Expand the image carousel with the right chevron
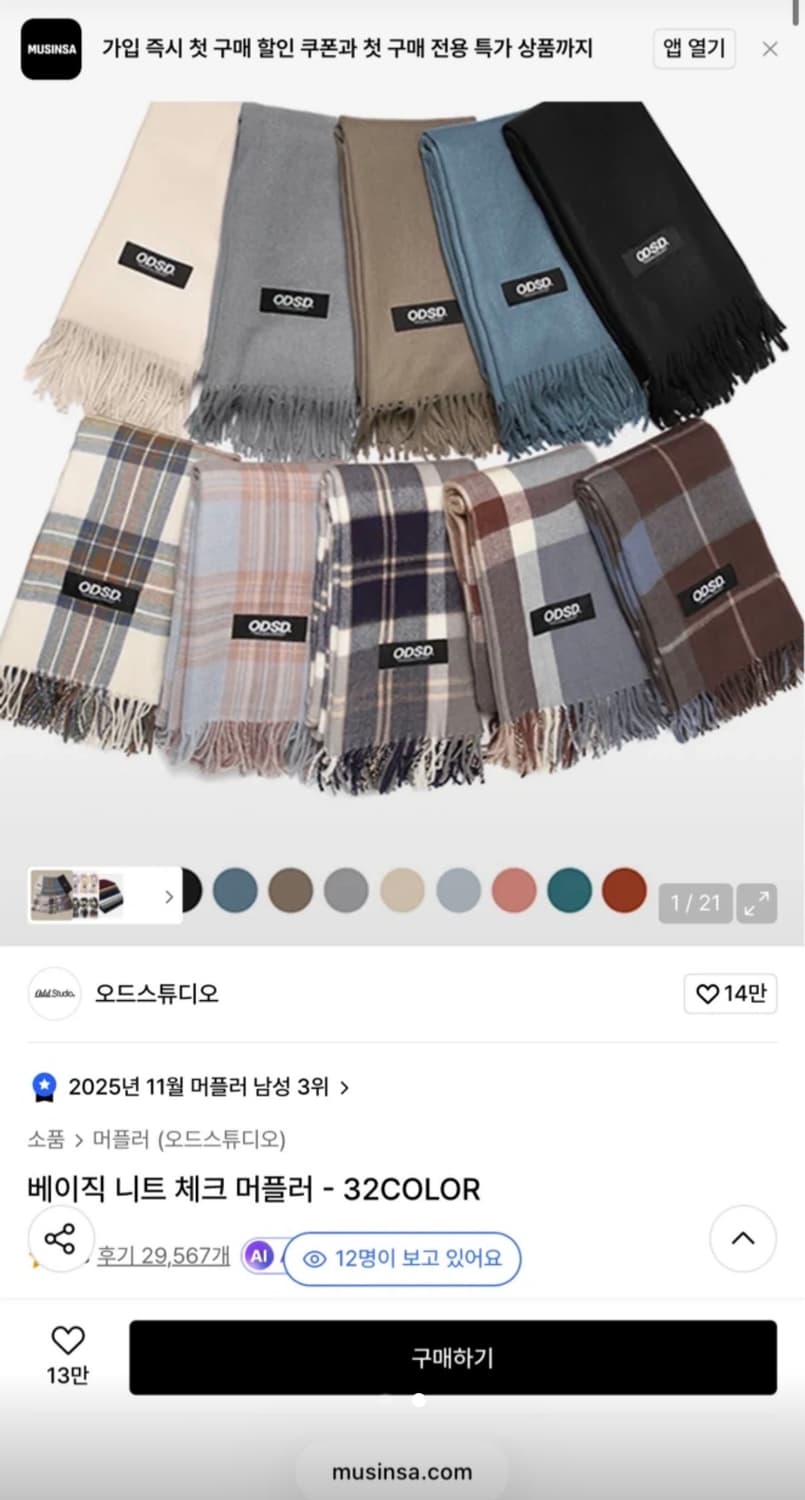The width and height of the screenshot is (805, 1500). [168, 895]
